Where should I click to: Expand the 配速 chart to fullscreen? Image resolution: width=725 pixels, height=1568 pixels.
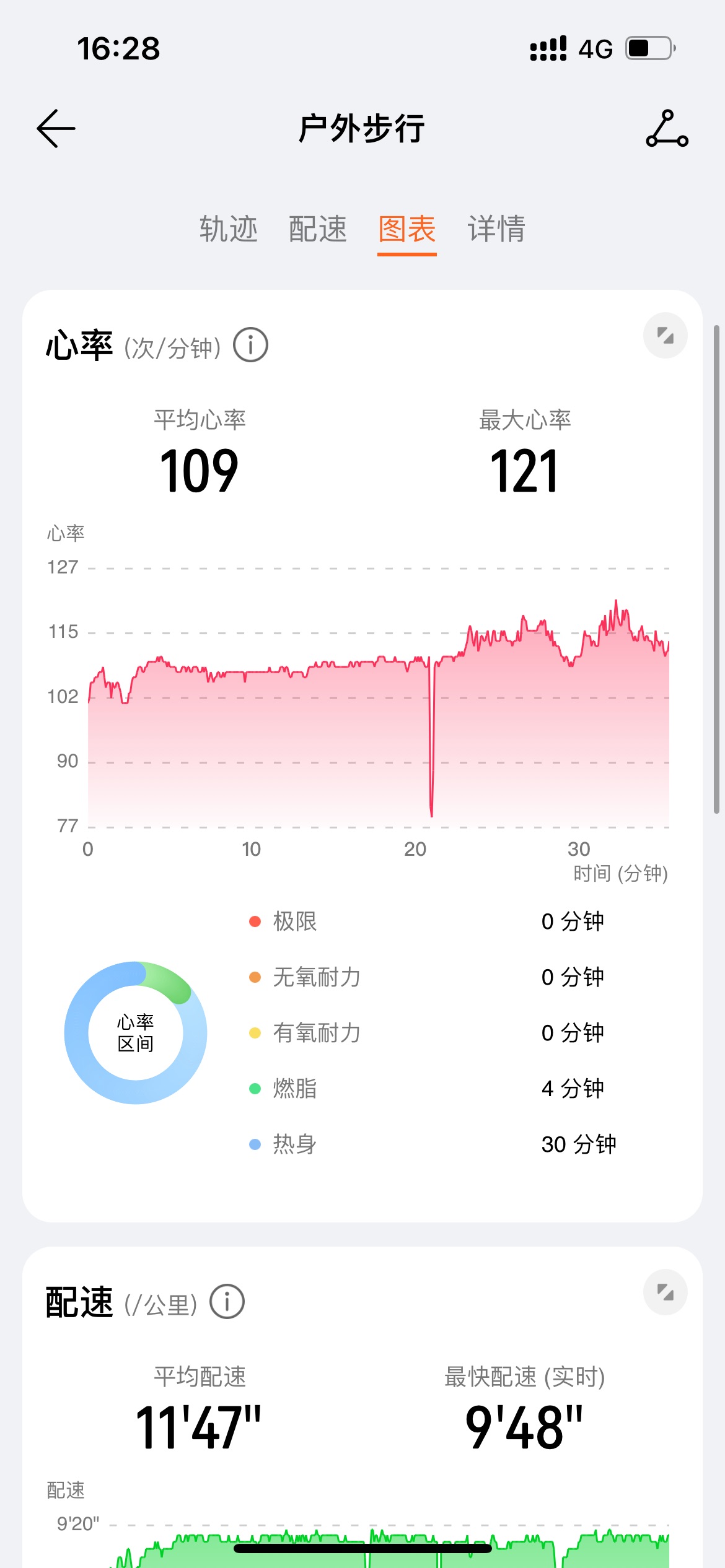tap(666, 1292)
